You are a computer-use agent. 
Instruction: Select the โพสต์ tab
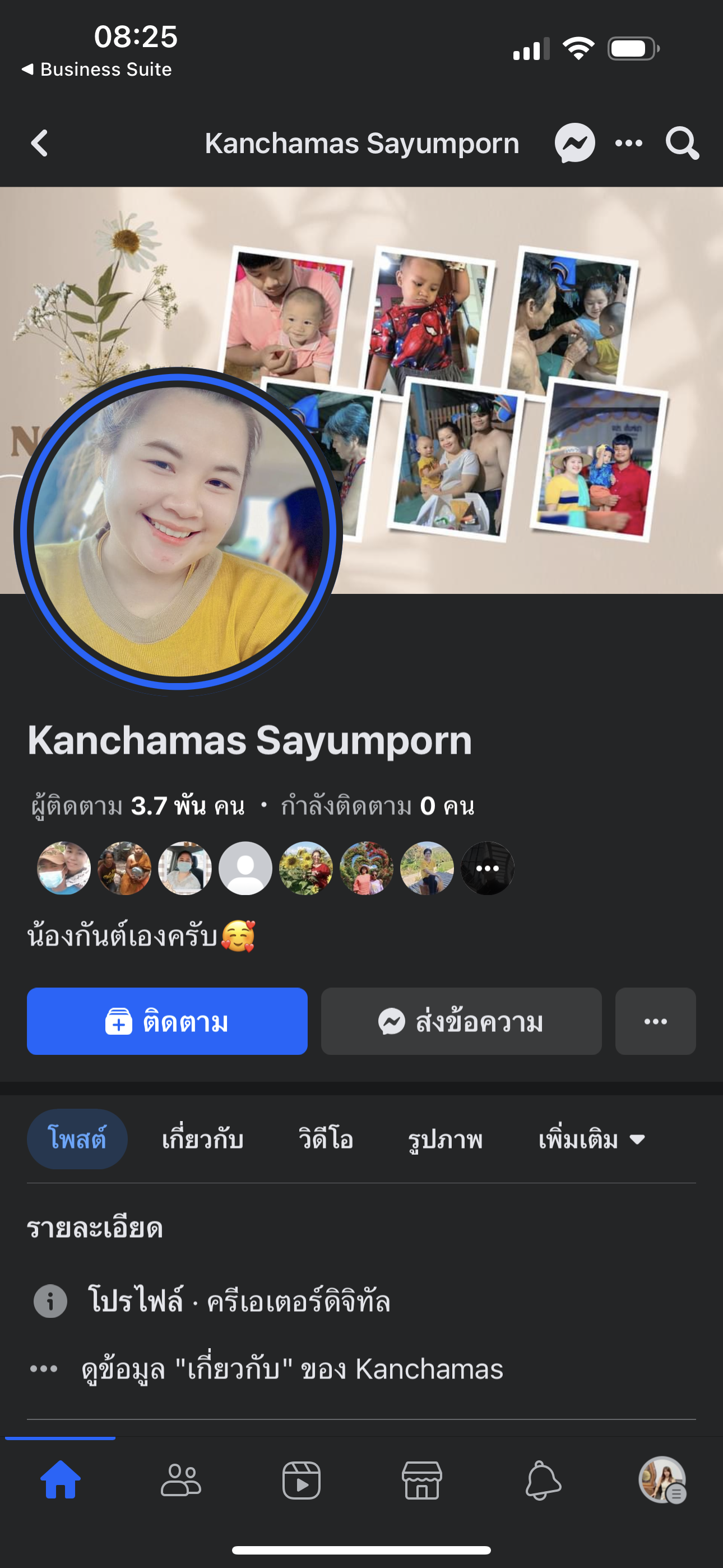(x=77, y=1138)
